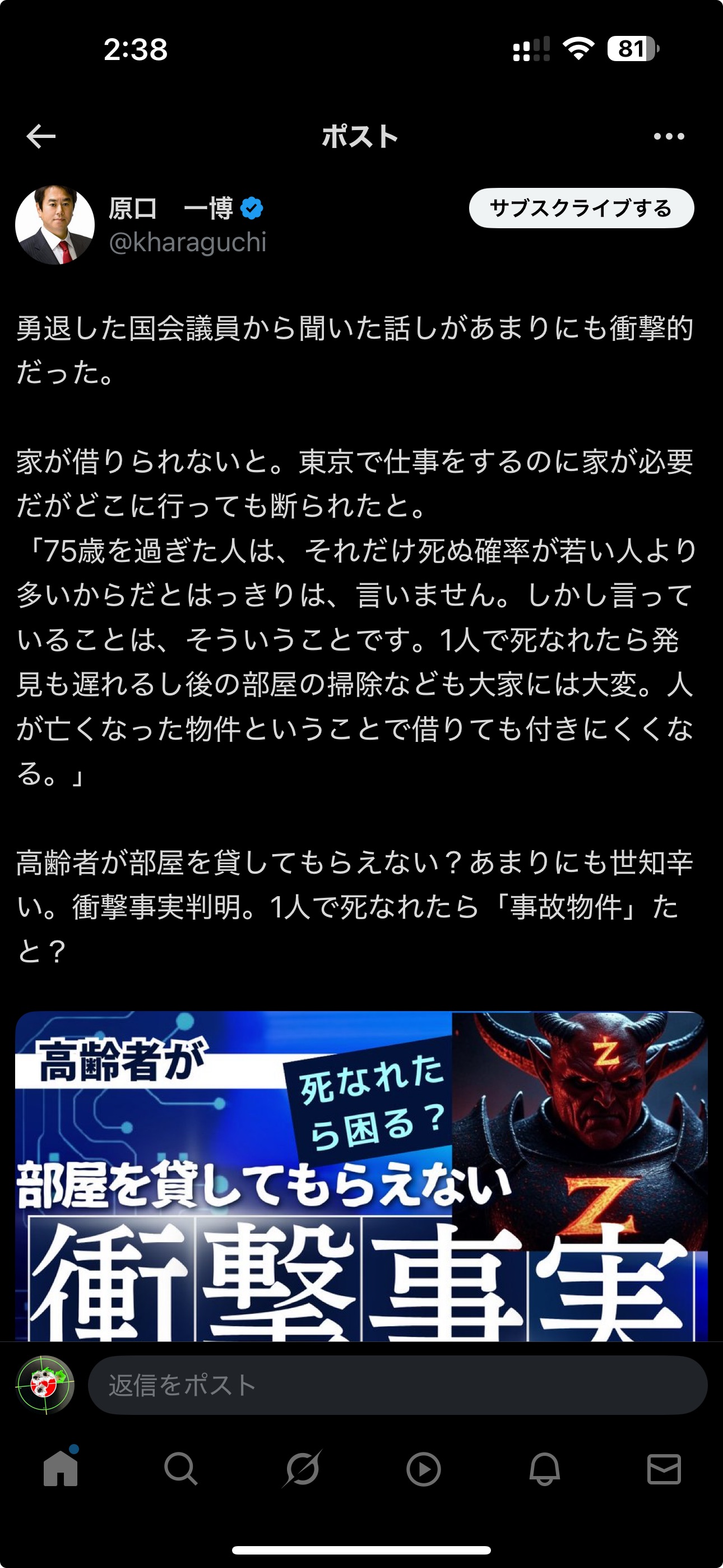
Task: Open the Grok tab
Action: [302, 1469]
